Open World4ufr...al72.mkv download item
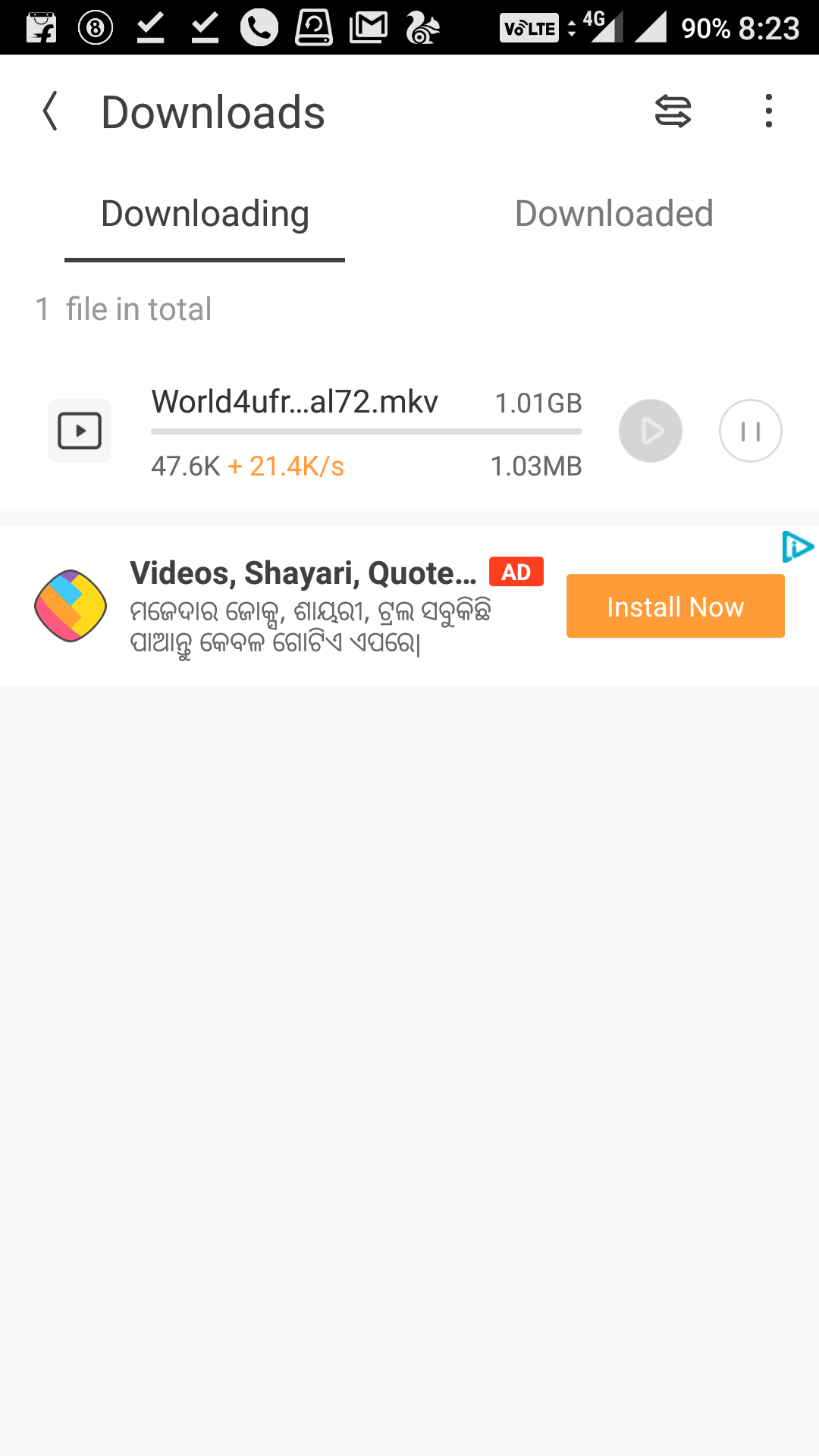Viewport: 819px width, 1456px height. 294,402
